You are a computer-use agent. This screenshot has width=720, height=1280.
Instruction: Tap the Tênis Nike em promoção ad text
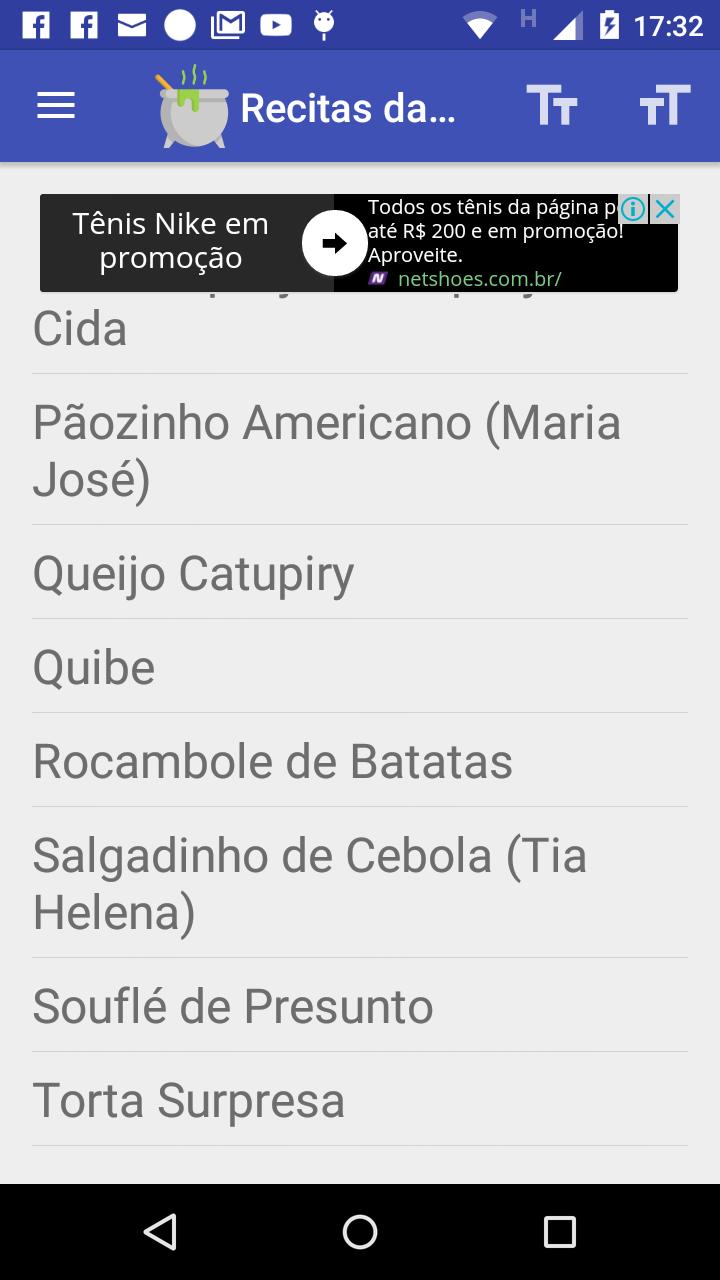pyautogui.click(x=168, y=242)
